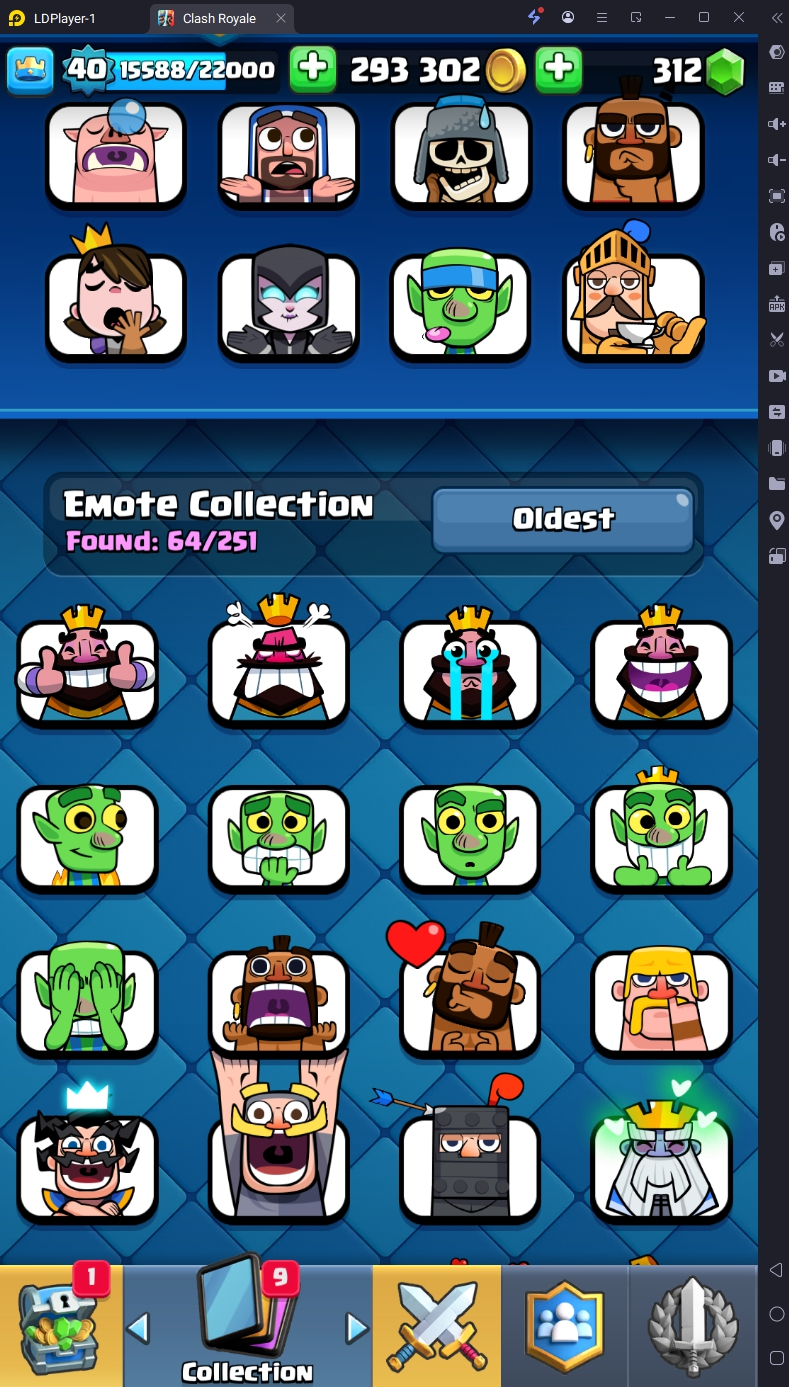Image resolution: width=789 pixels, height=1387 pixels.
Task: Select the yawning princess emote
Action: coord(116,303)
